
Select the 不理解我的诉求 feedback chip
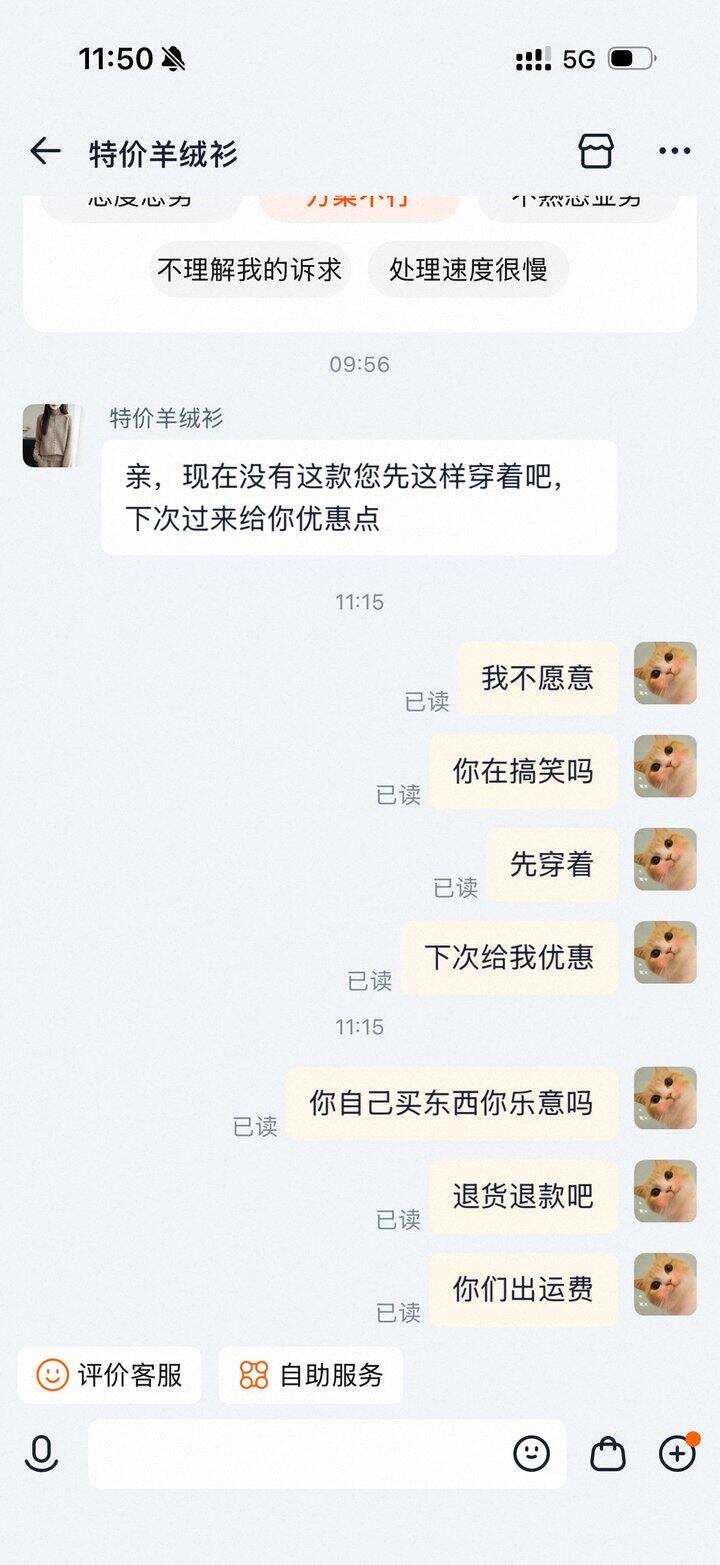click(x=250, y=269)
